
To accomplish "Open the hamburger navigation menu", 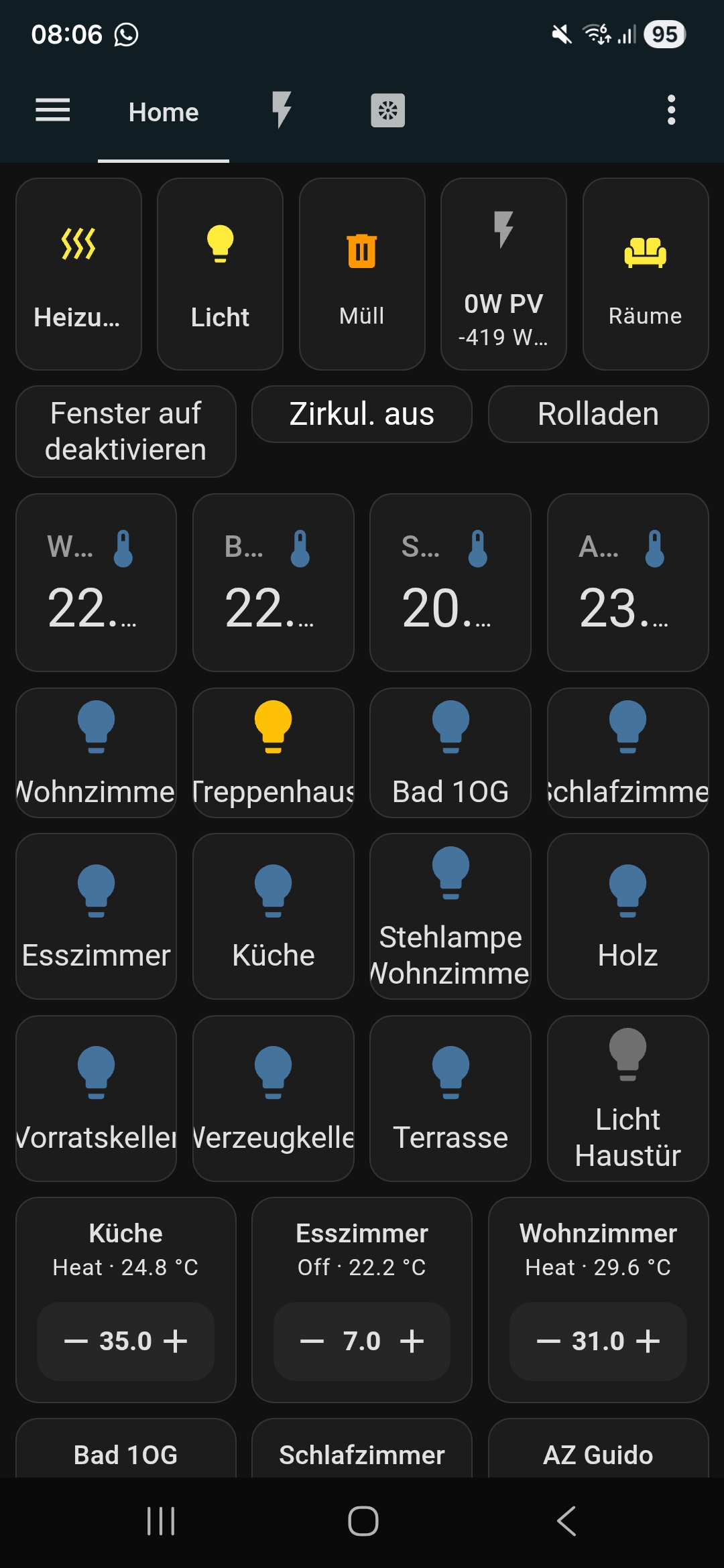I will point(53,111).
